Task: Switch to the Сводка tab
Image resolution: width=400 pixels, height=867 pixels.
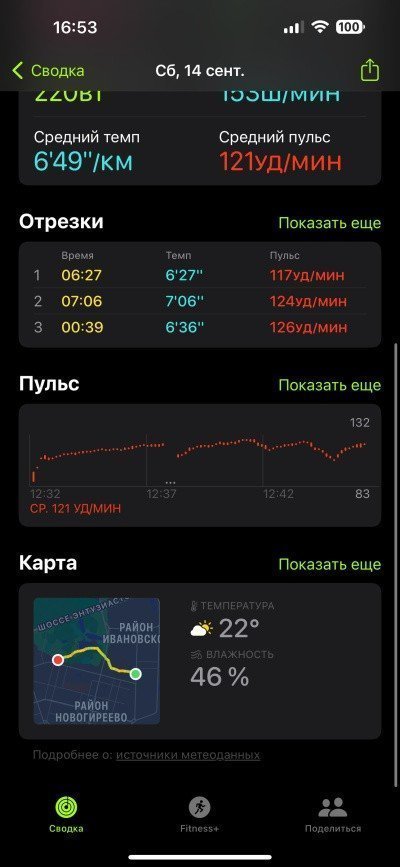Action: coord(66,816)
